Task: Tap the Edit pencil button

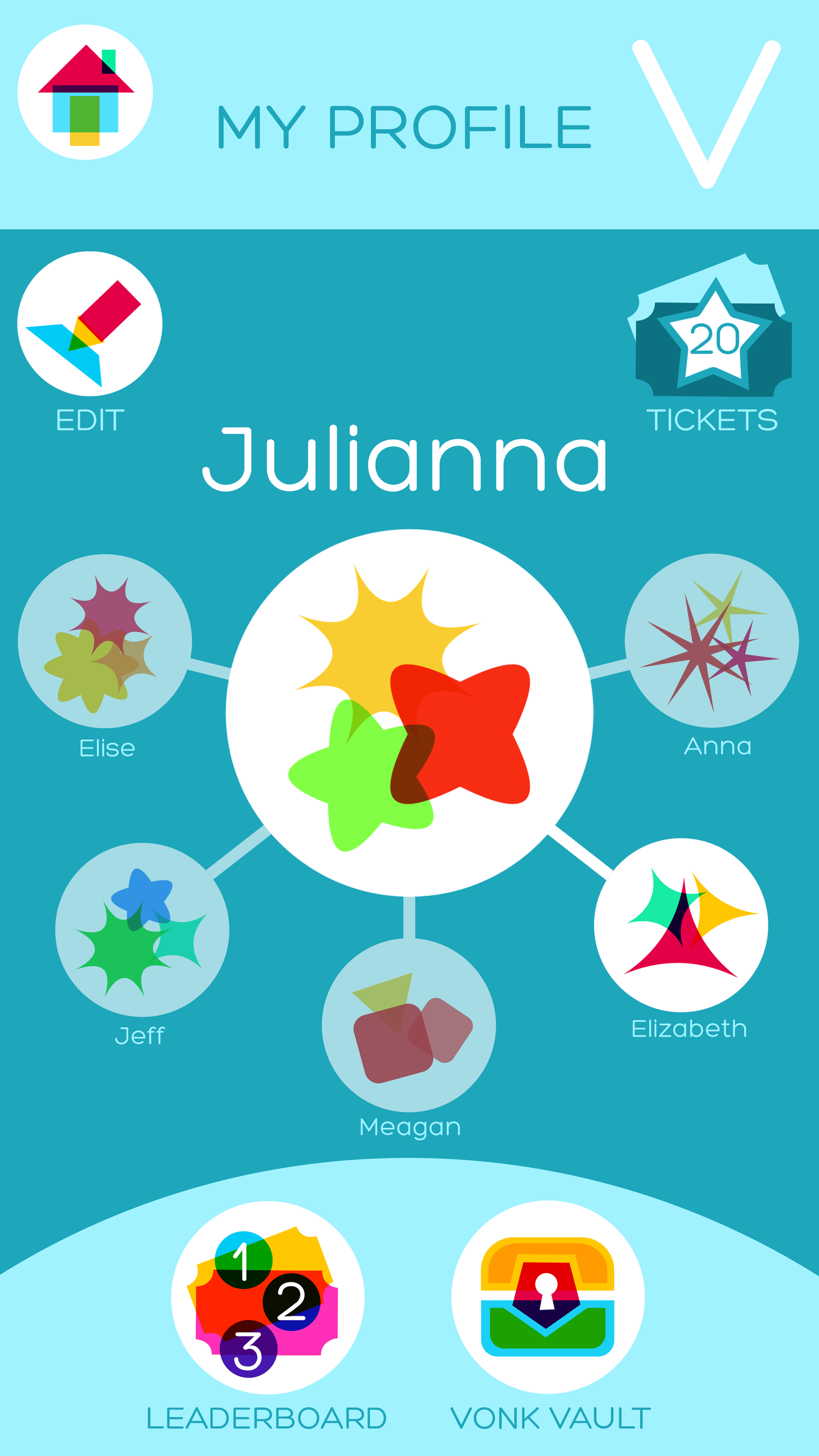Action: 90,324
